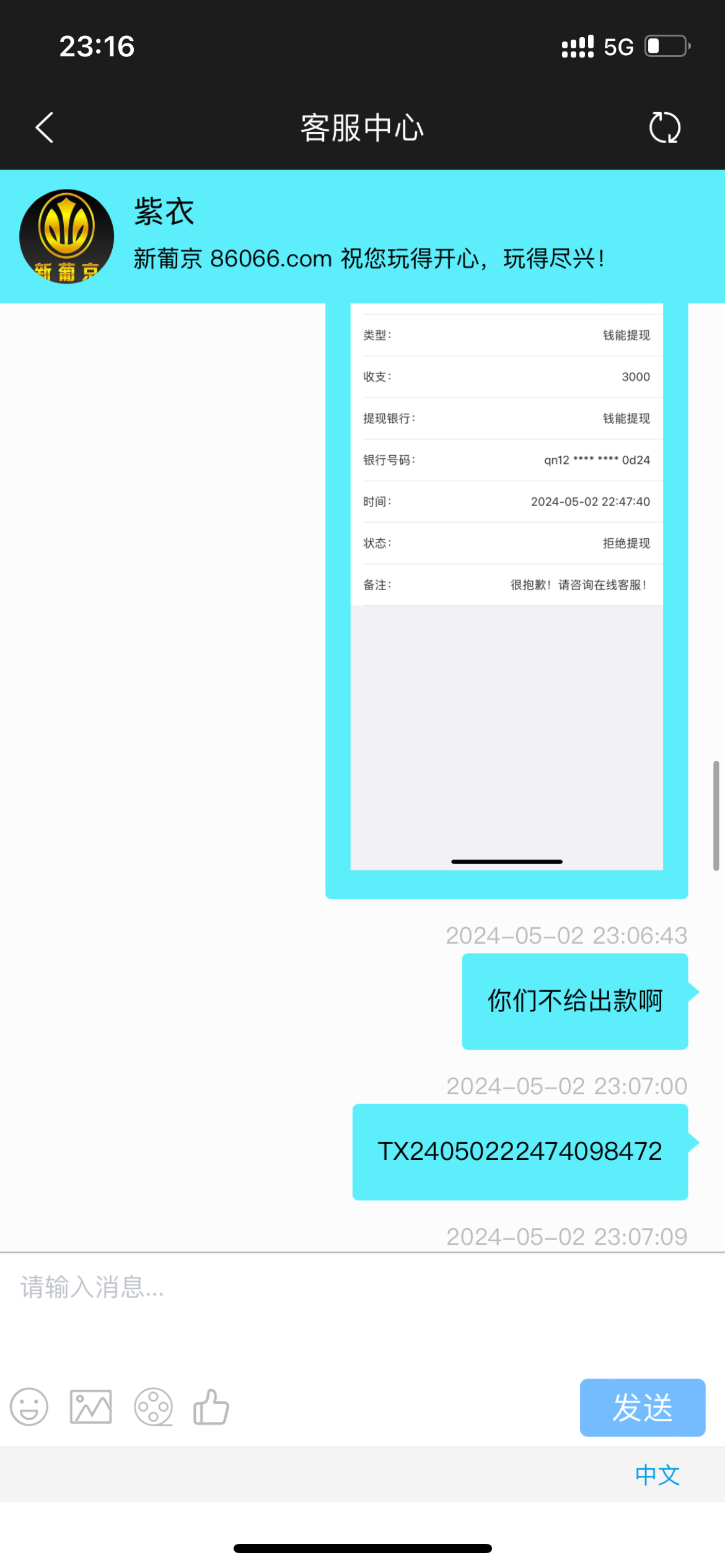Refresh the chat with the circular arrow icon
This screenshot has width=725, height=1568.
(664, 128)
